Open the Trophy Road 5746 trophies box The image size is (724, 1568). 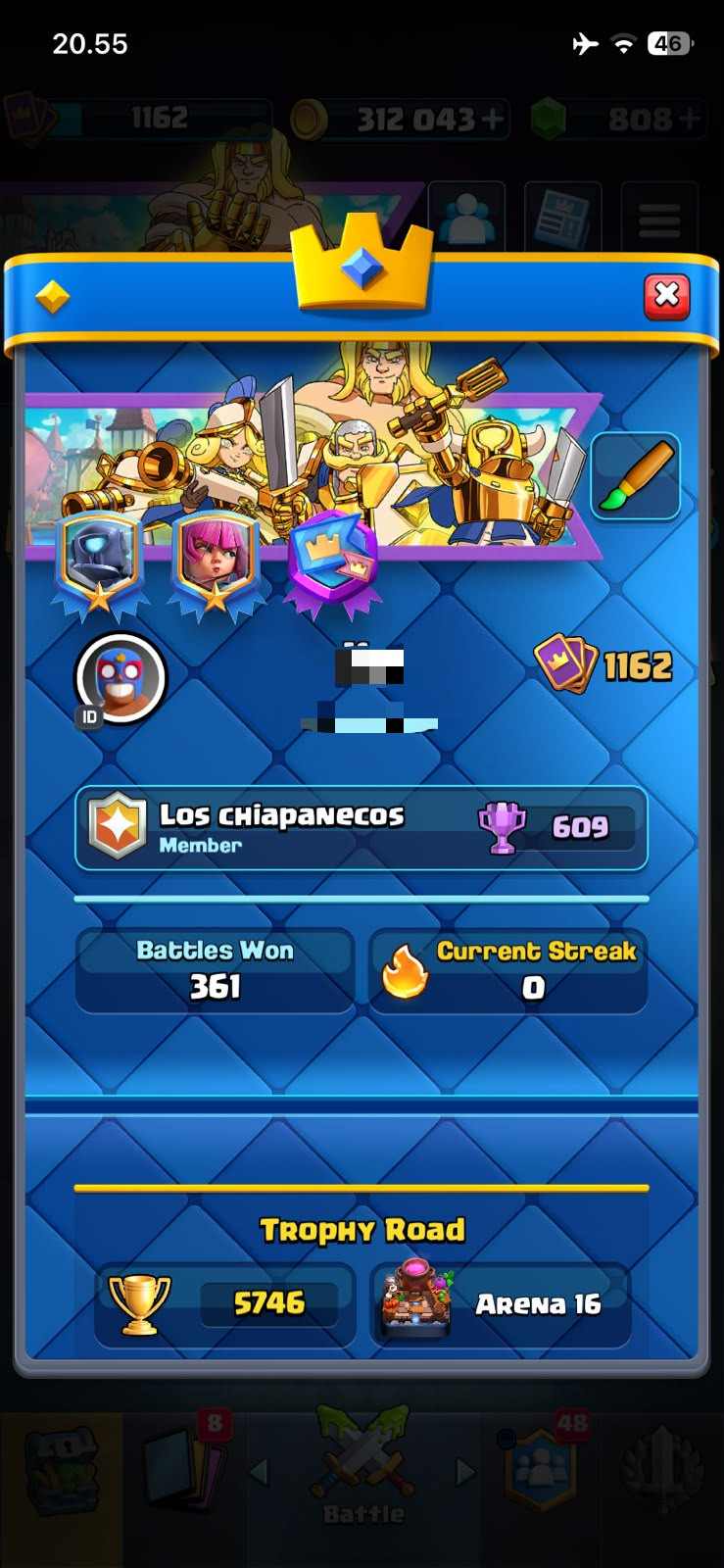pos(225,1304)
